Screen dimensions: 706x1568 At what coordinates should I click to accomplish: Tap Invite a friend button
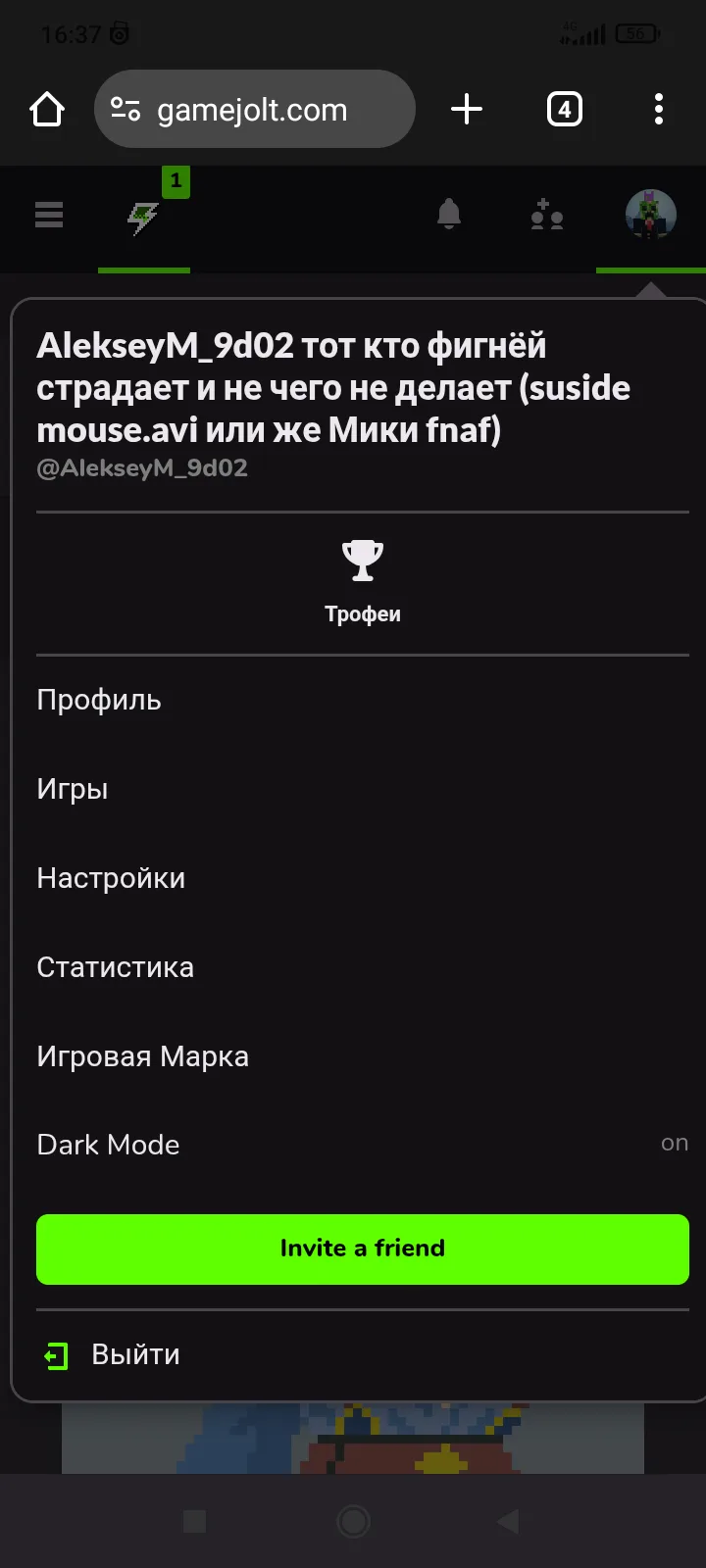click(x=363, y=1249)
